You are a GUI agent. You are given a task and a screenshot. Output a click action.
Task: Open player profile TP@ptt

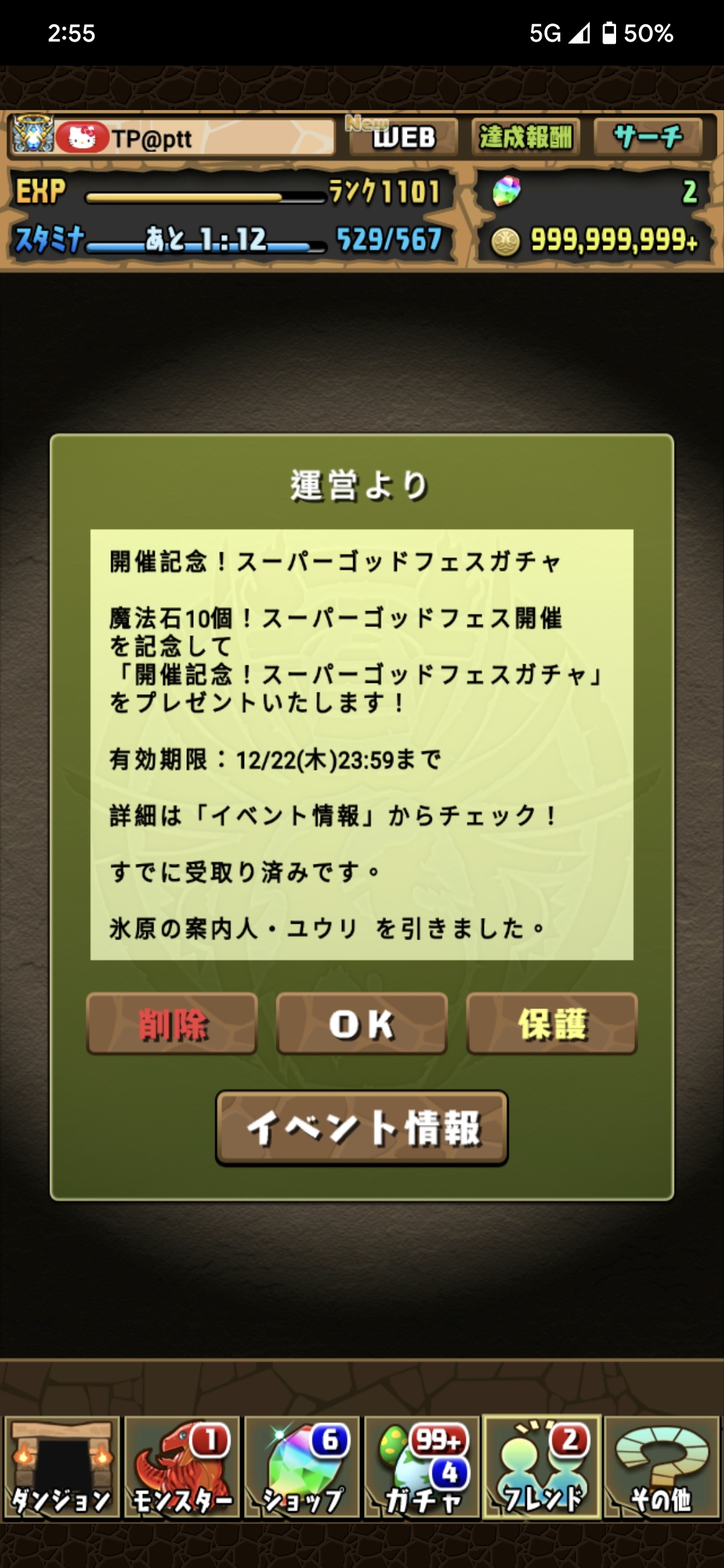pos(172,137)
